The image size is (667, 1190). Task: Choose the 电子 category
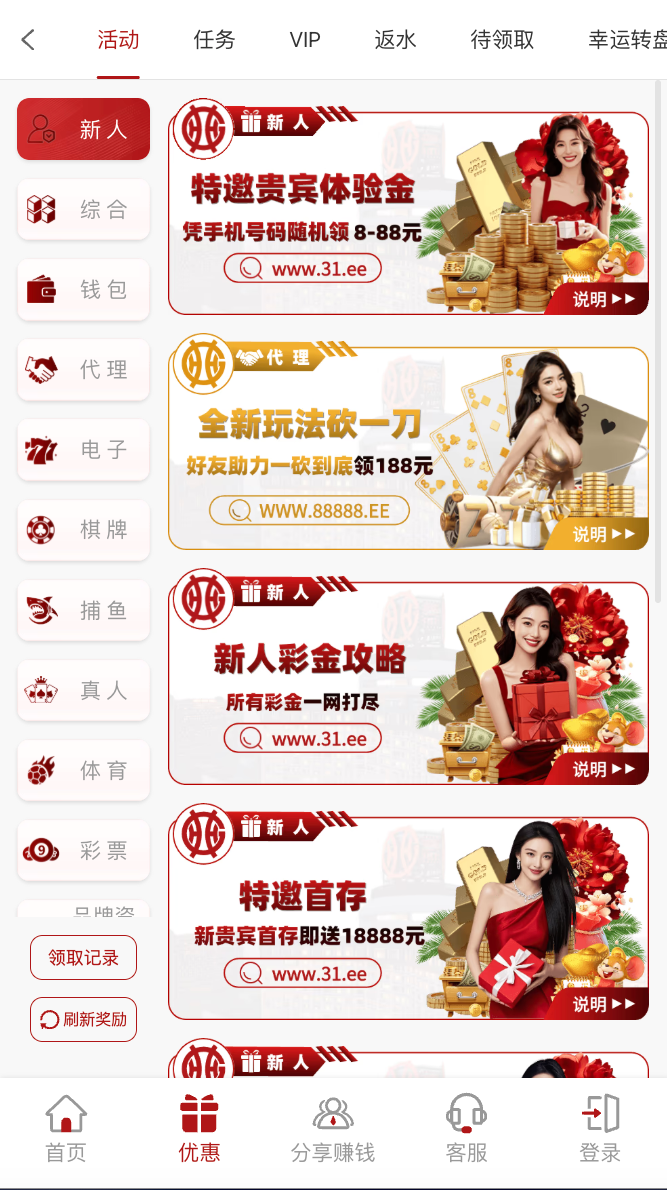pos(83,450)
